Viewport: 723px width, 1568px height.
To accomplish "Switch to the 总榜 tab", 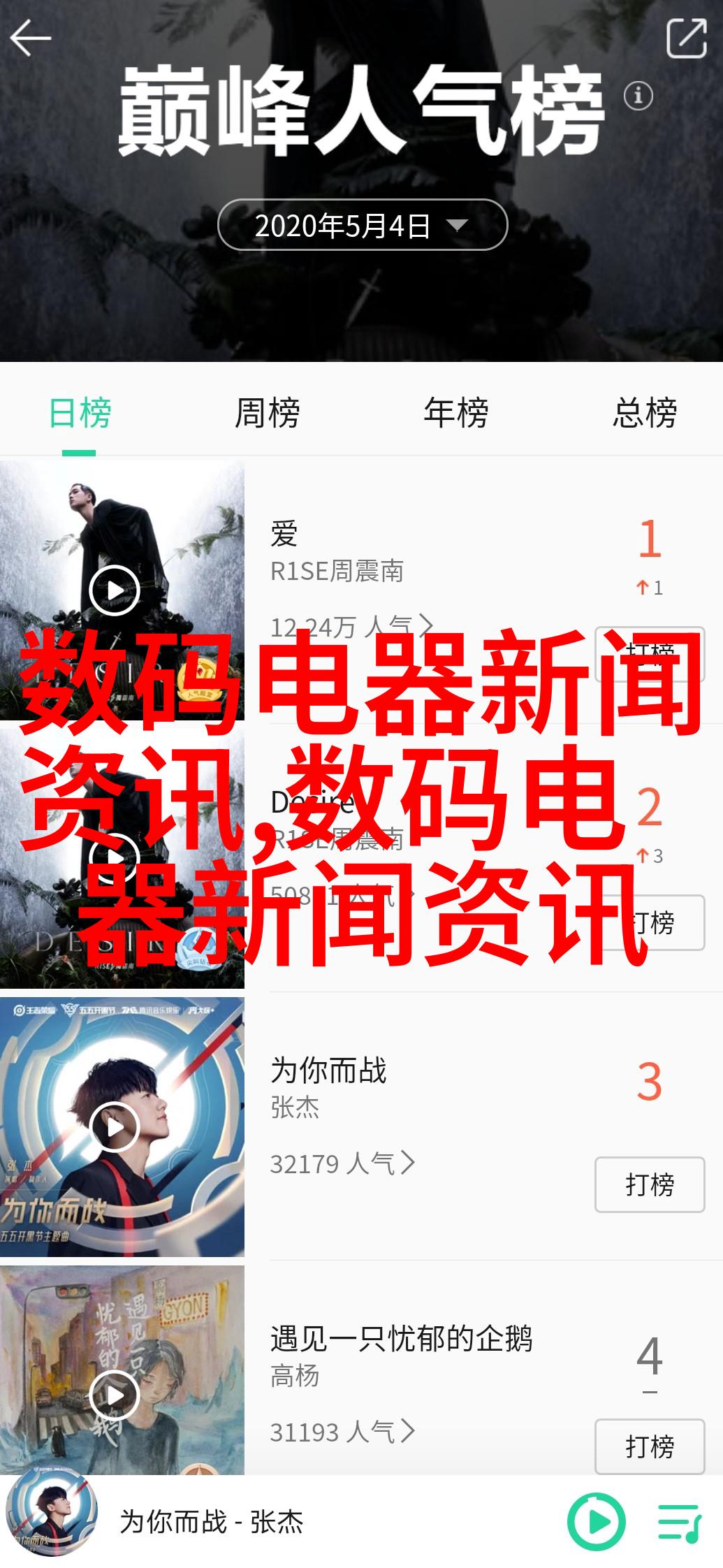I will [x=644, y=412].
